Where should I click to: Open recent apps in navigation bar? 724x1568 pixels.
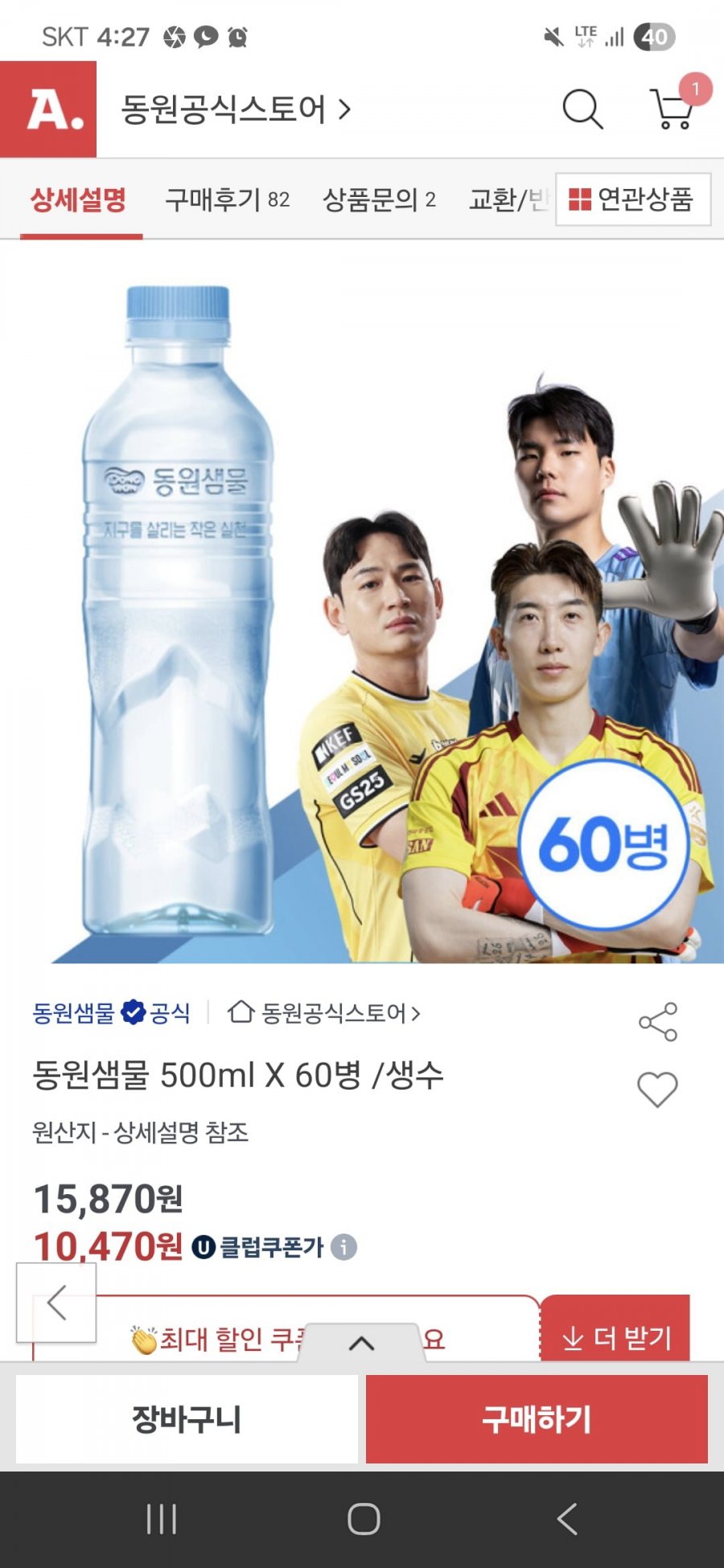(x=161, y=1519)
